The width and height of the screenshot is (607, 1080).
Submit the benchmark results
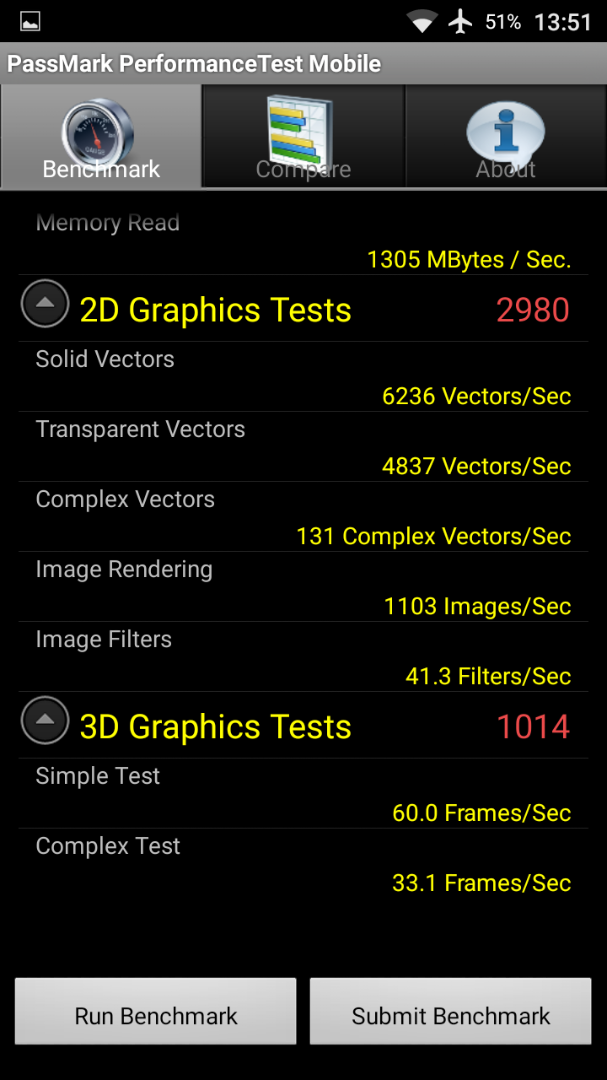(451, 1011)
